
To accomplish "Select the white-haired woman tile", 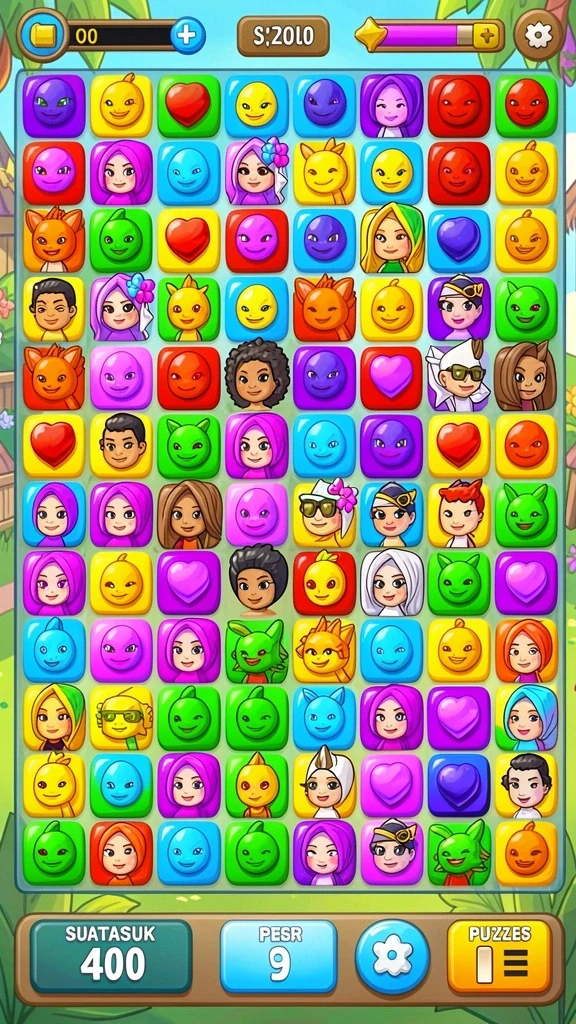I will point(392,583).
